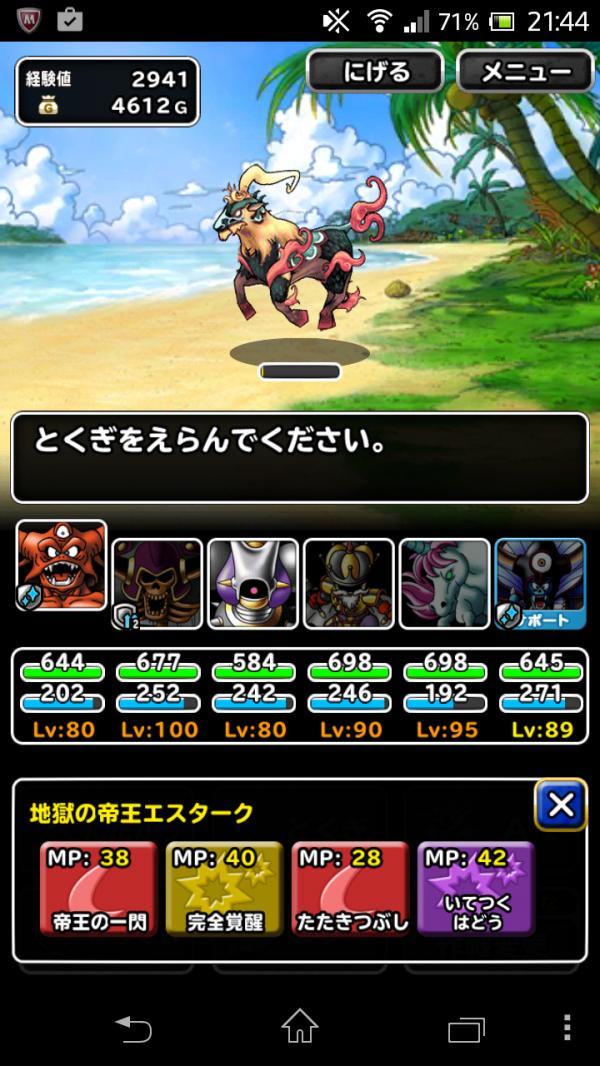The image size is (600, 1066).
Task: Select the white robot monster portrait
Action: 253,584
